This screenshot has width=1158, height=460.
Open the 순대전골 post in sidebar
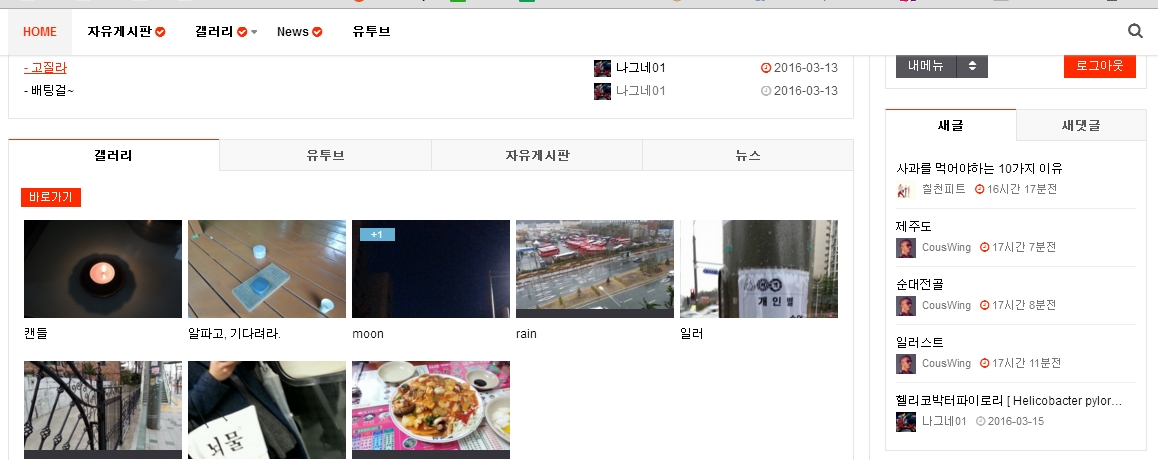[920, 284]
